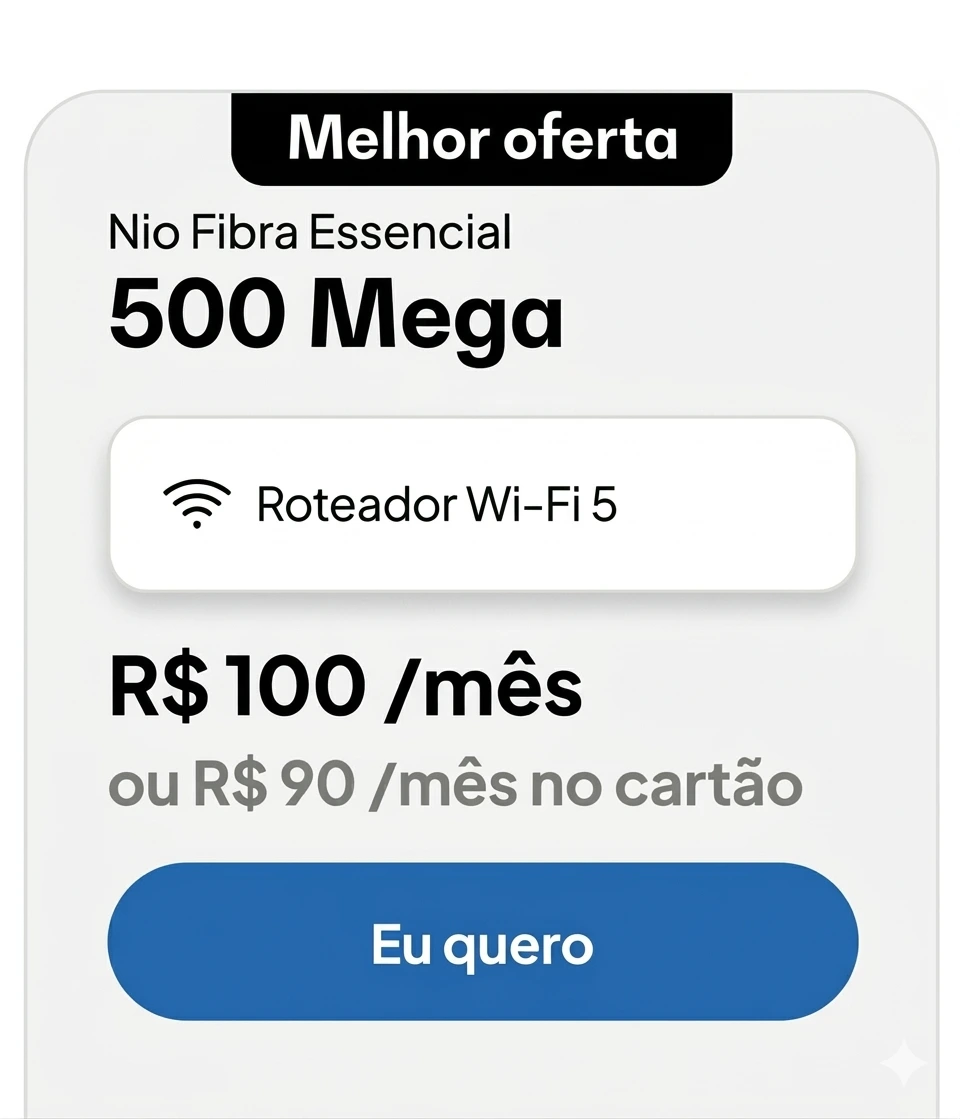Viewport: 960px width, 1119px height.
Task: Click the Nio Fibra Essencial plan title
Action: coord(310,230)
